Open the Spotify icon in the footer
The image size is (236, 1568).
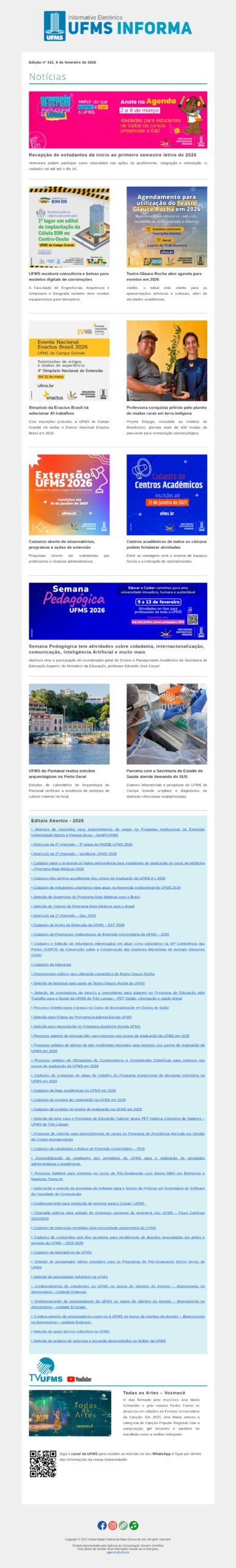tap(133, 1526)
